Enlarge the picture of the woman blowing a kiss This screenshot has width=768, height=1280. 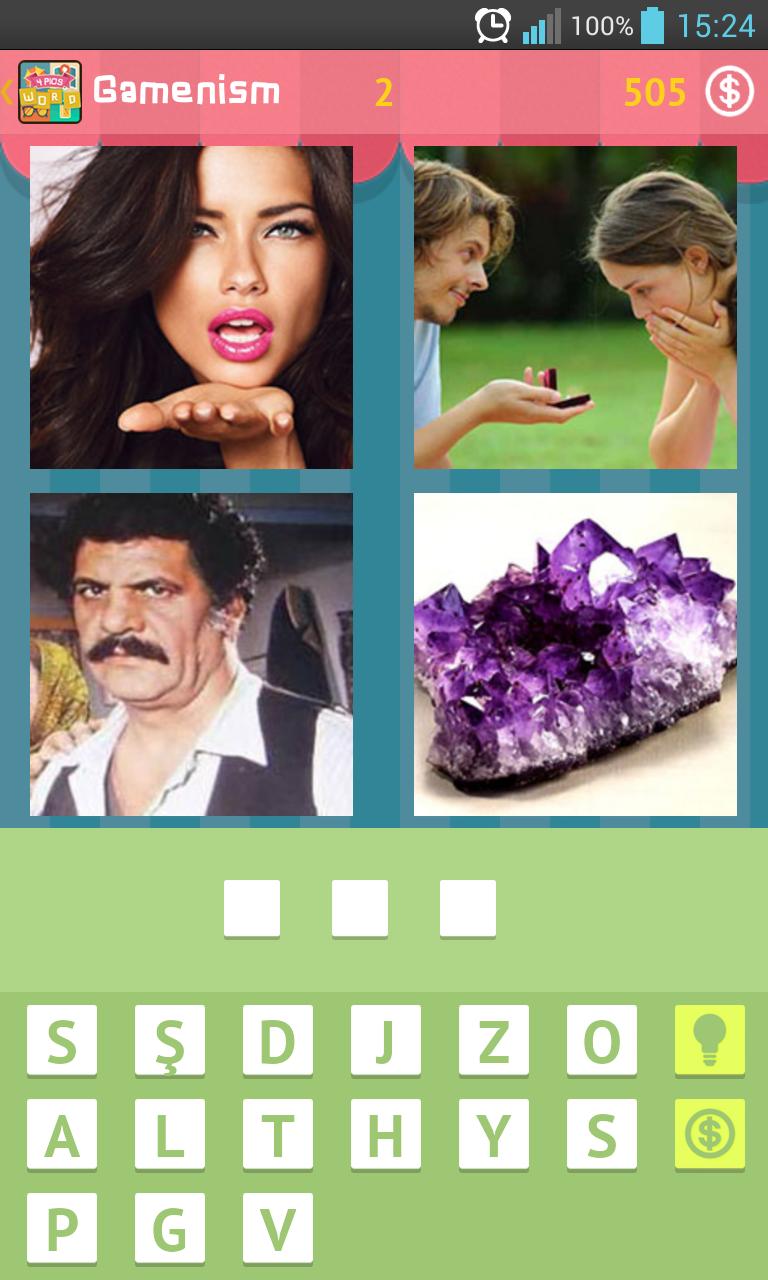(191, 307)
